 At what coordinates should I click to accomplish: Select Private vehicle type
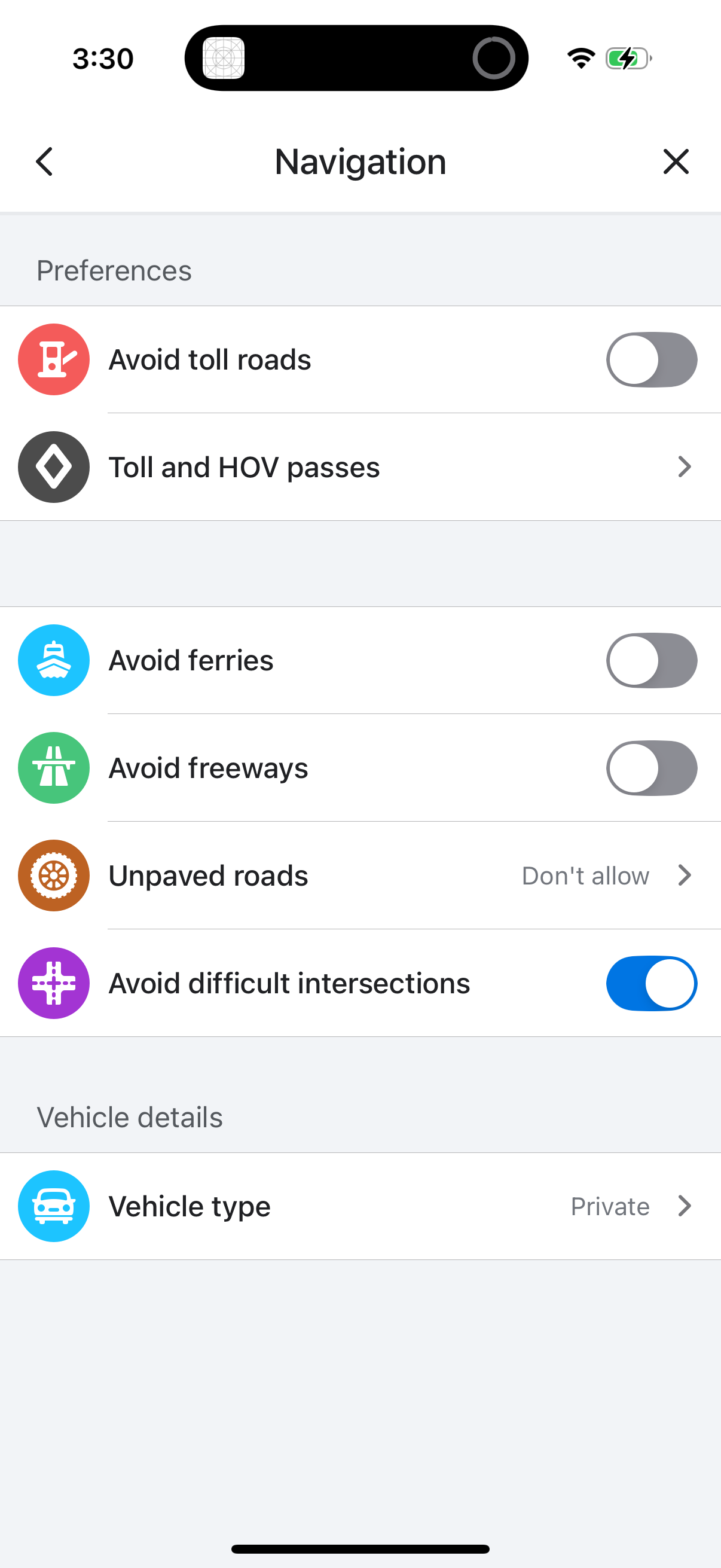click(609, 1206)
